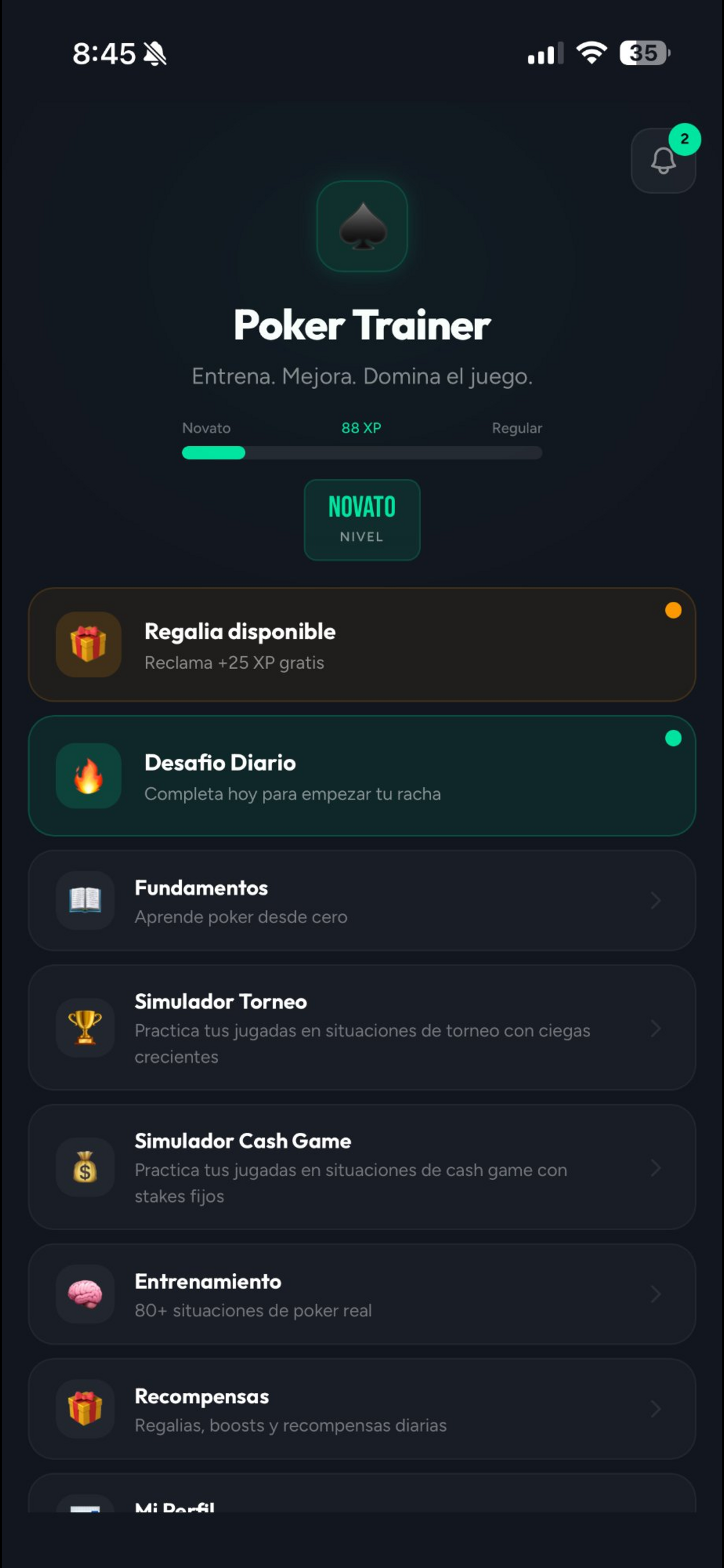Click the orange dot on Regalia disponible
The image size is (724, 1568).
(673, 611)
